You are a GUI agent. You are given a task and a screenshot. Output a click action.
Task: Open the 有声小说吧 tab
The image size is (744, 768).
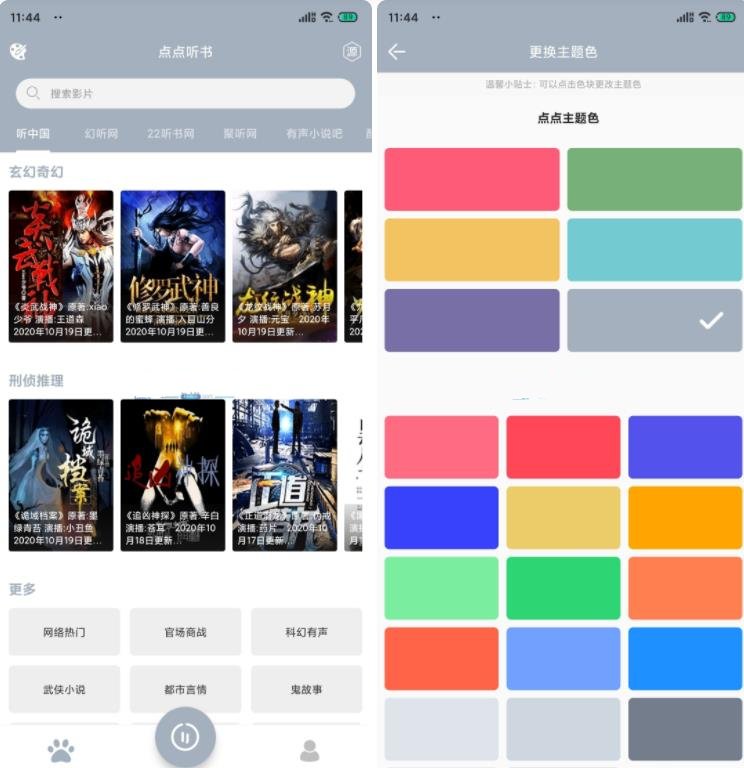click(314, 133)
